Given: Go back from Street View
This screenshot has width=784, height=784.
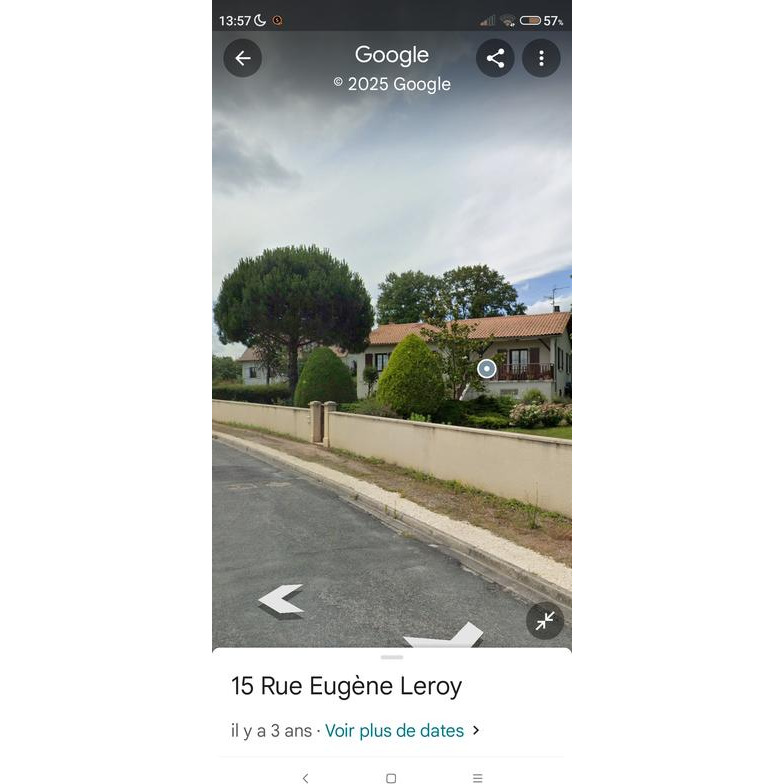Looking at the screenshot, I should pos(243,58).
